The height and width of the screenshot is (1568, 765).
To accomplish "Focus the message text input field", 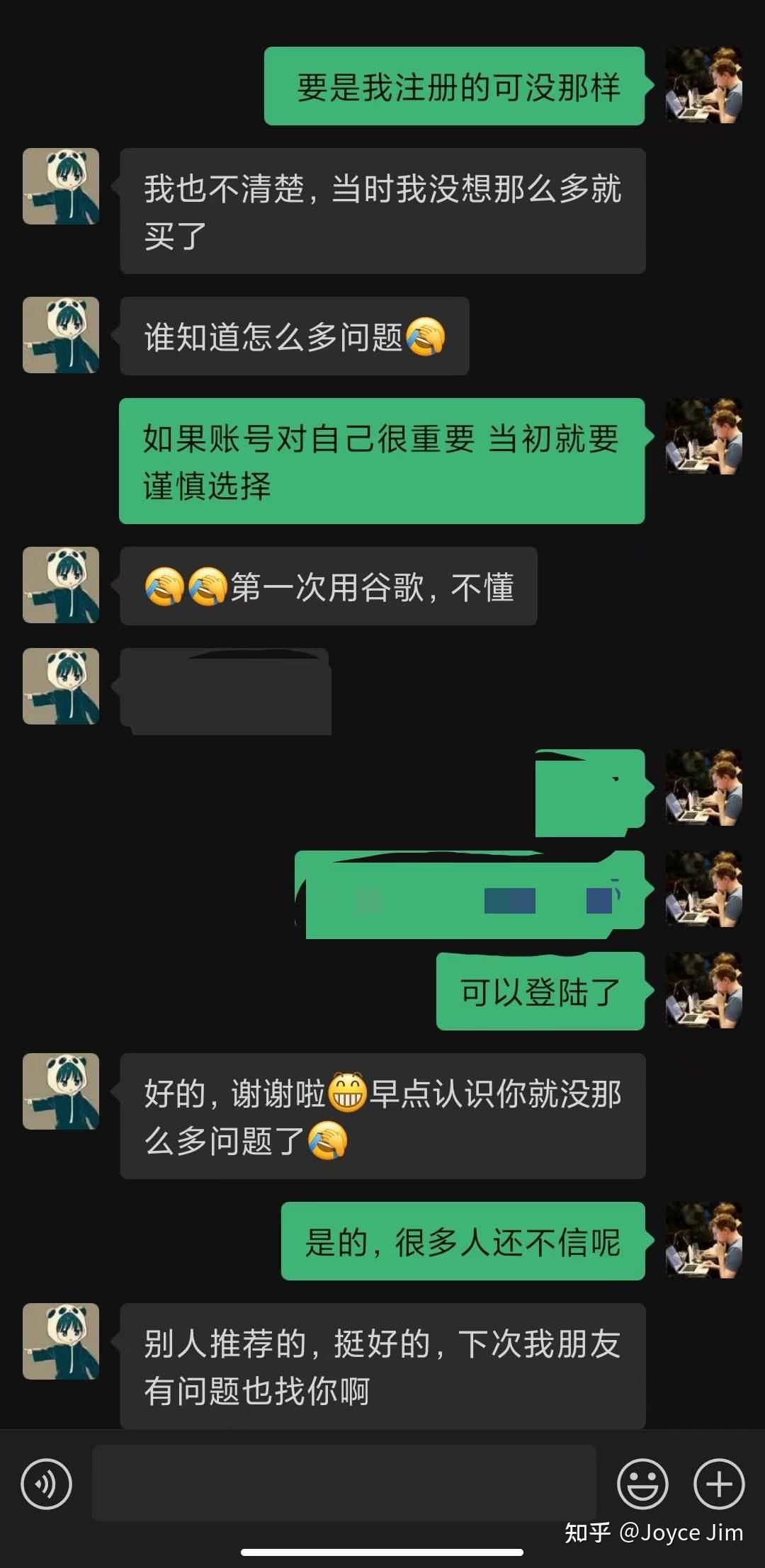I will click(x=344, y=1483).
